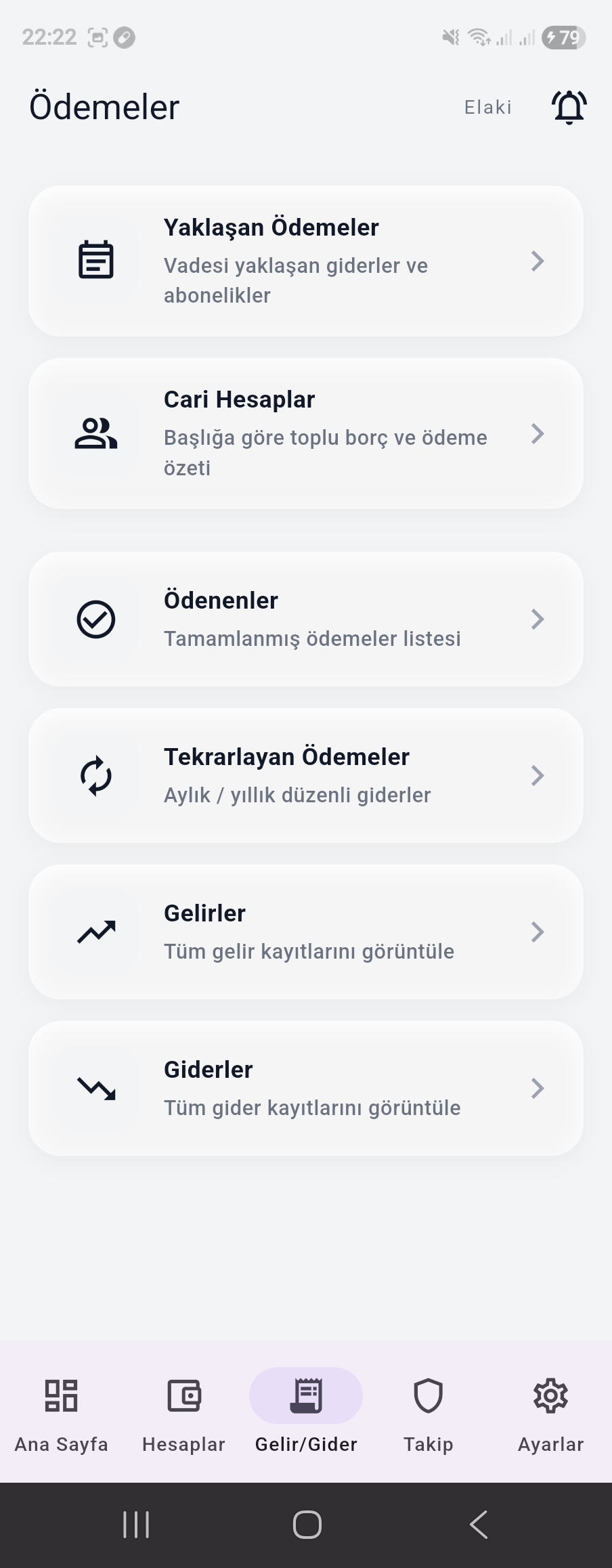Viewport: 612px width, 1568px height.
Task: Open Cari Hesaplar via its chevron
Action: pyautogui.click(x=537, y=434)
